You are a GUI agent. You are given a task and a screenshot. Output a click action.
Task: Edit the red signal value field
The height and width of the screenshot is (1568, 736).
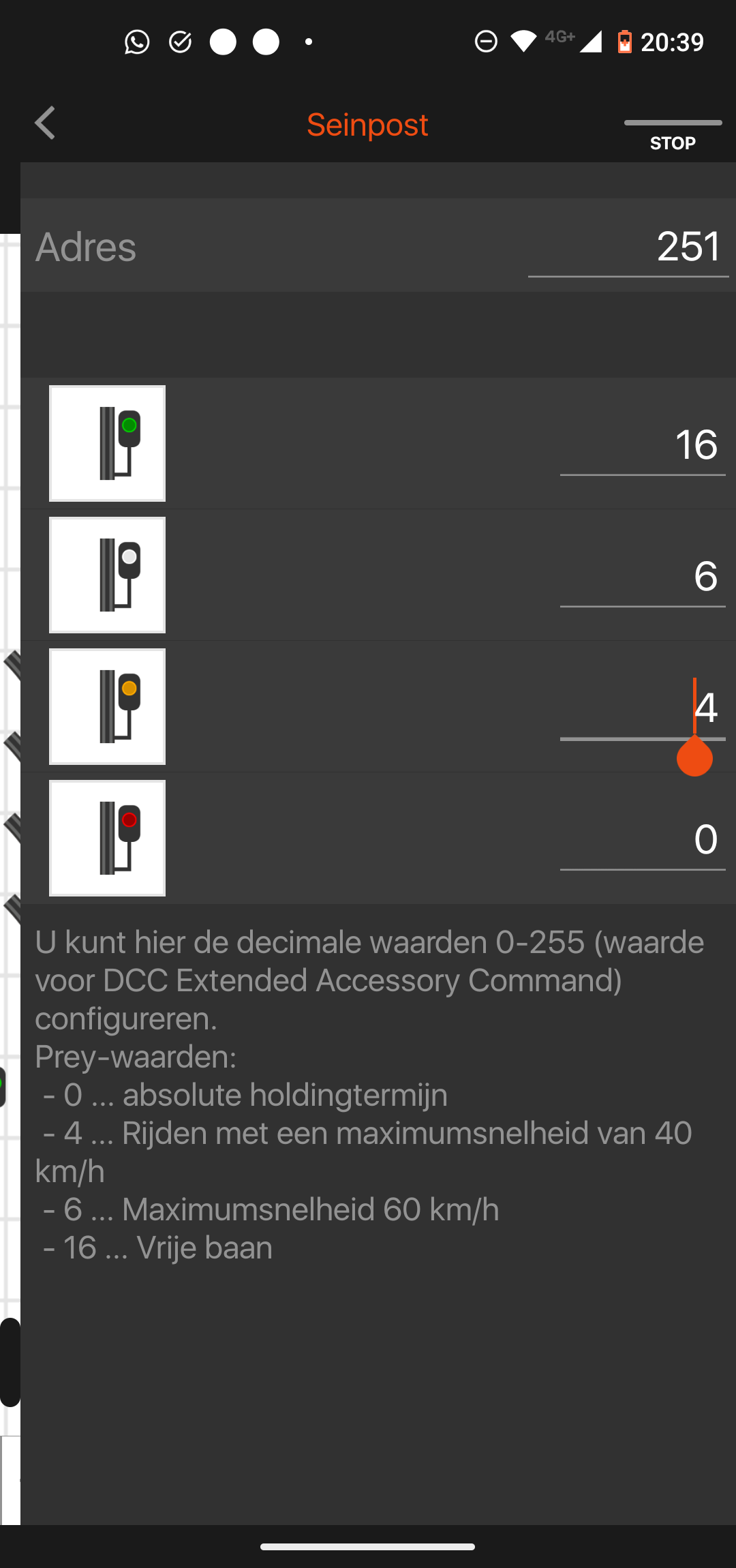(643, 839)
